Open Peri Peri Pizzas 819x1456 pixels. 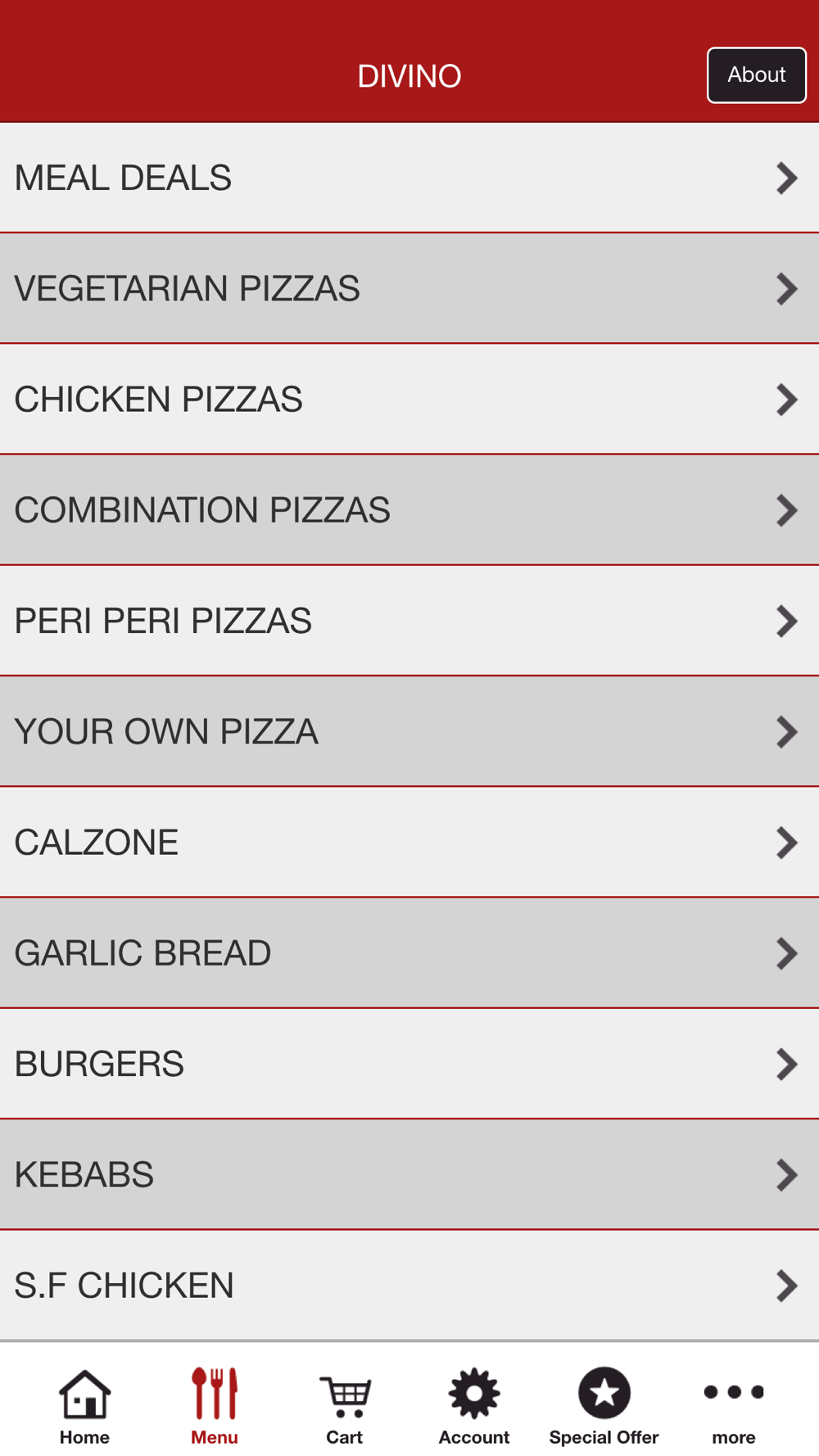click(x=409, y=621)
